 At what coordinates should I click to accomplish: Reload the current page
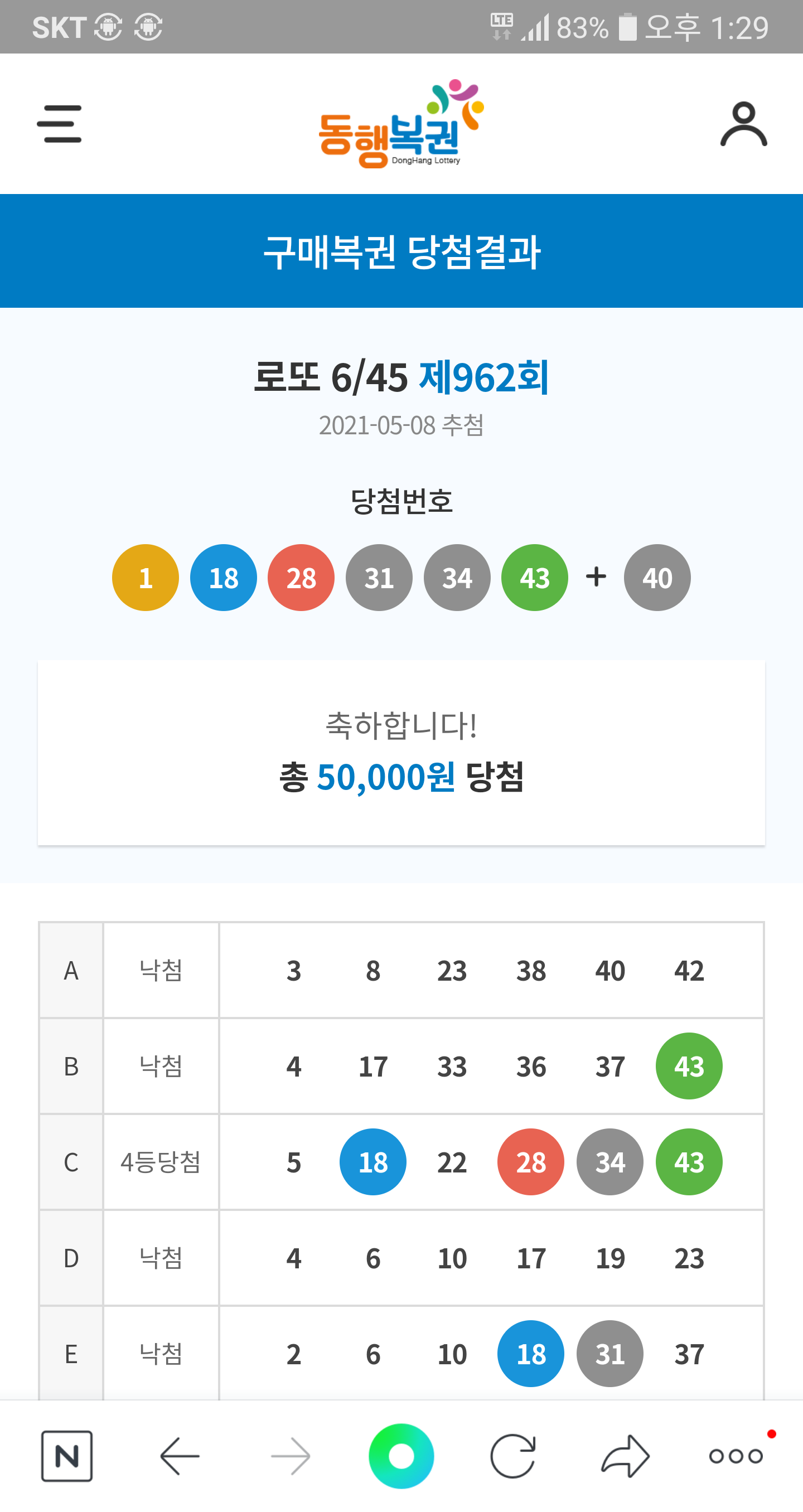click(x=513, y=1456)
